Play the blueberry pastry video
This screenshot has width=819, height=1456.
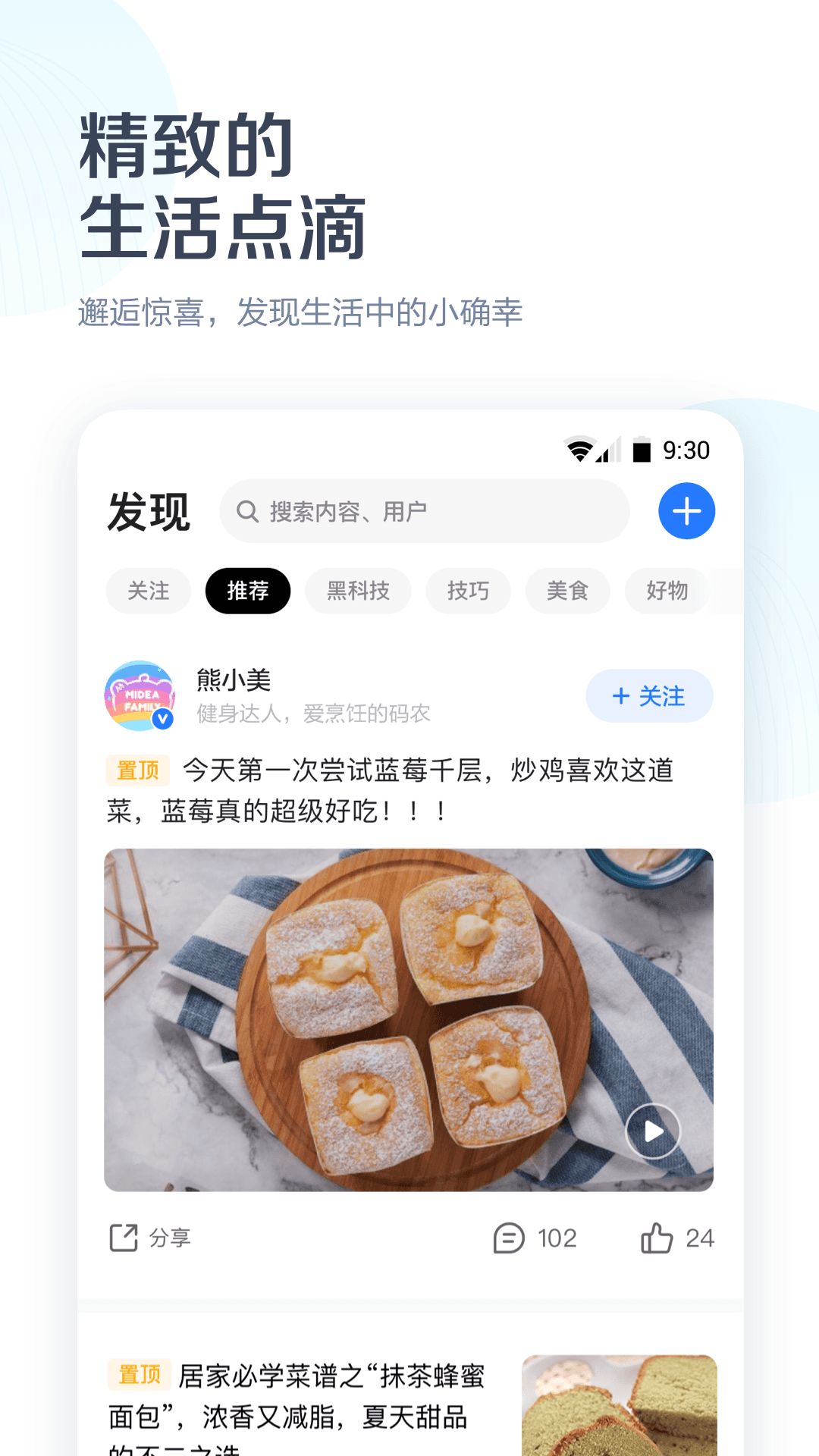654,1130
